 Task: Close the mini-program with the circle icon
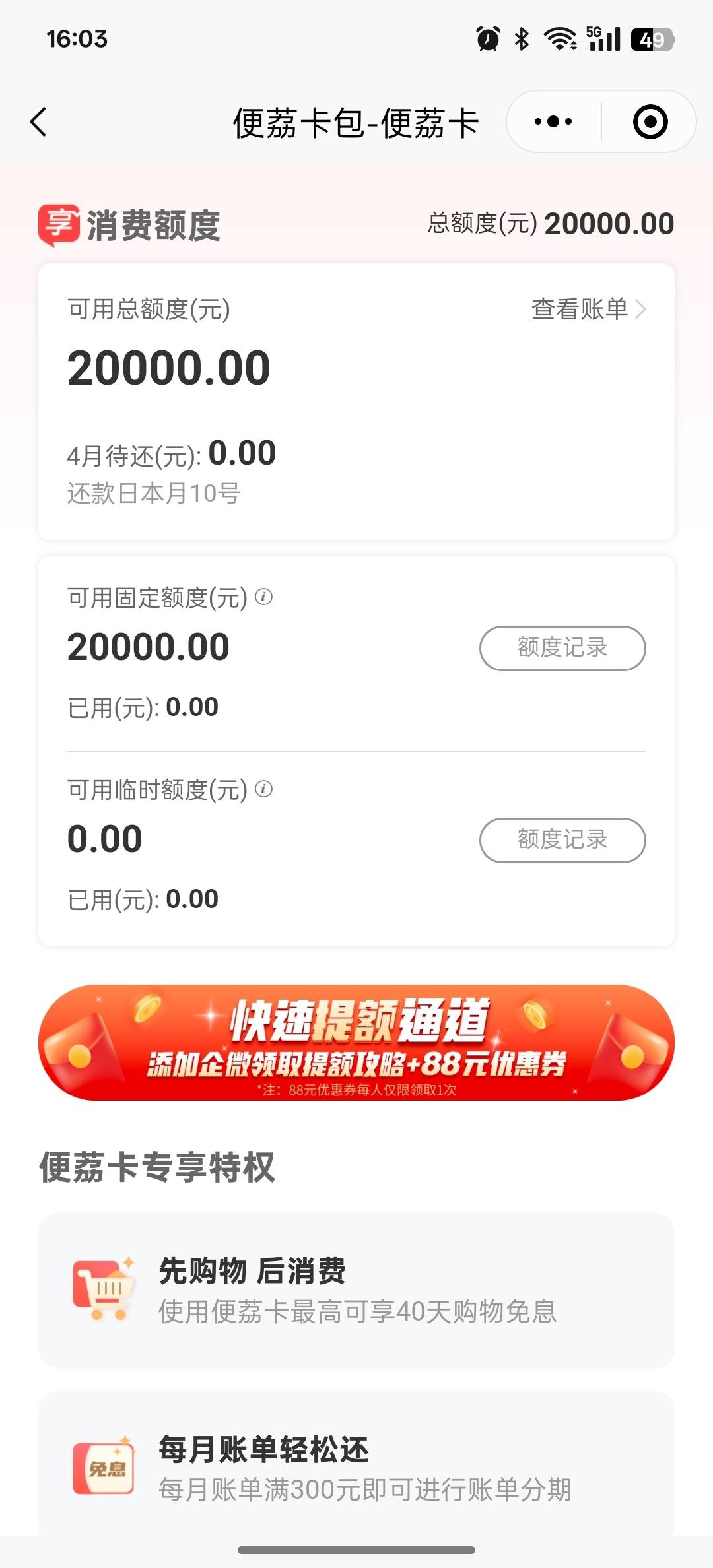[650, 121]
